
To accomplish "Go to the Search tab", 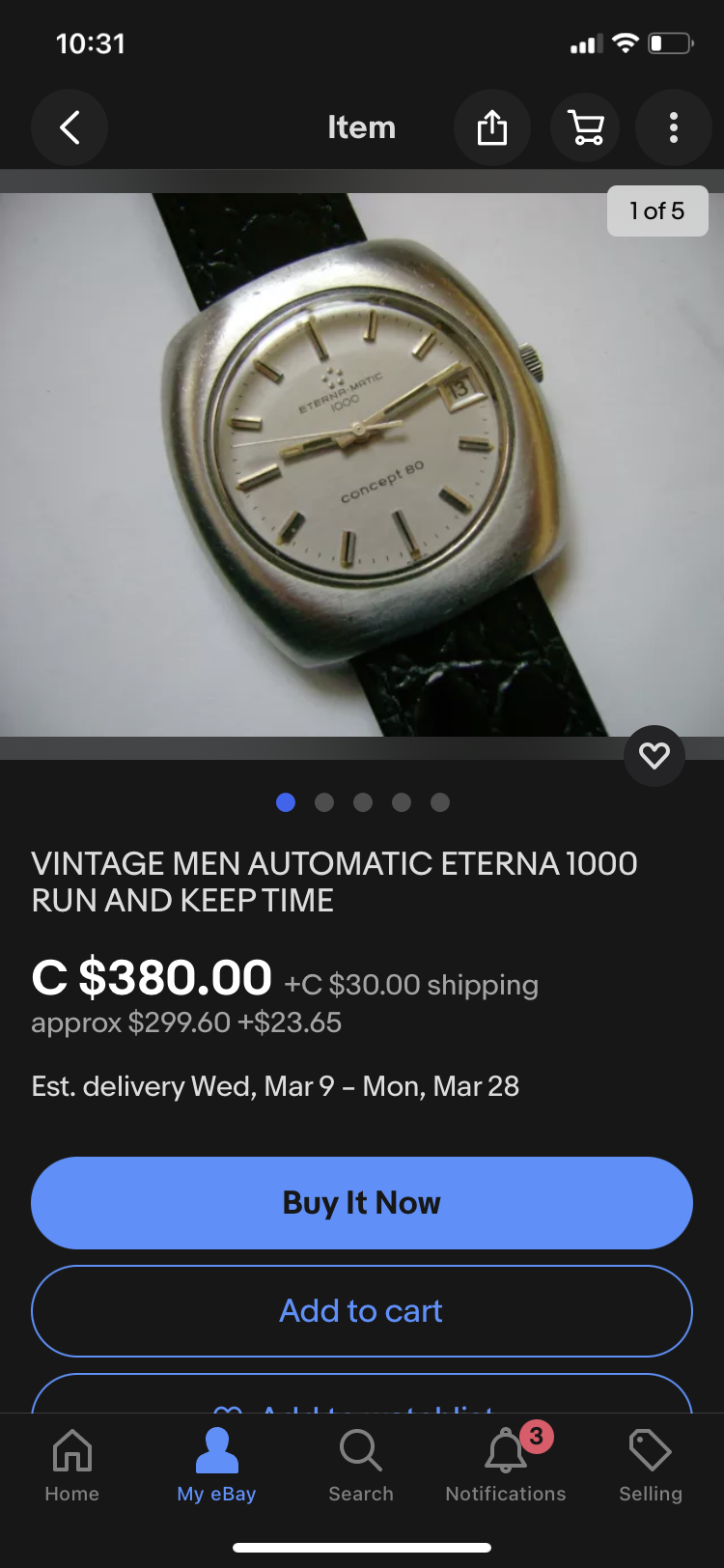I will (361, 1465).
